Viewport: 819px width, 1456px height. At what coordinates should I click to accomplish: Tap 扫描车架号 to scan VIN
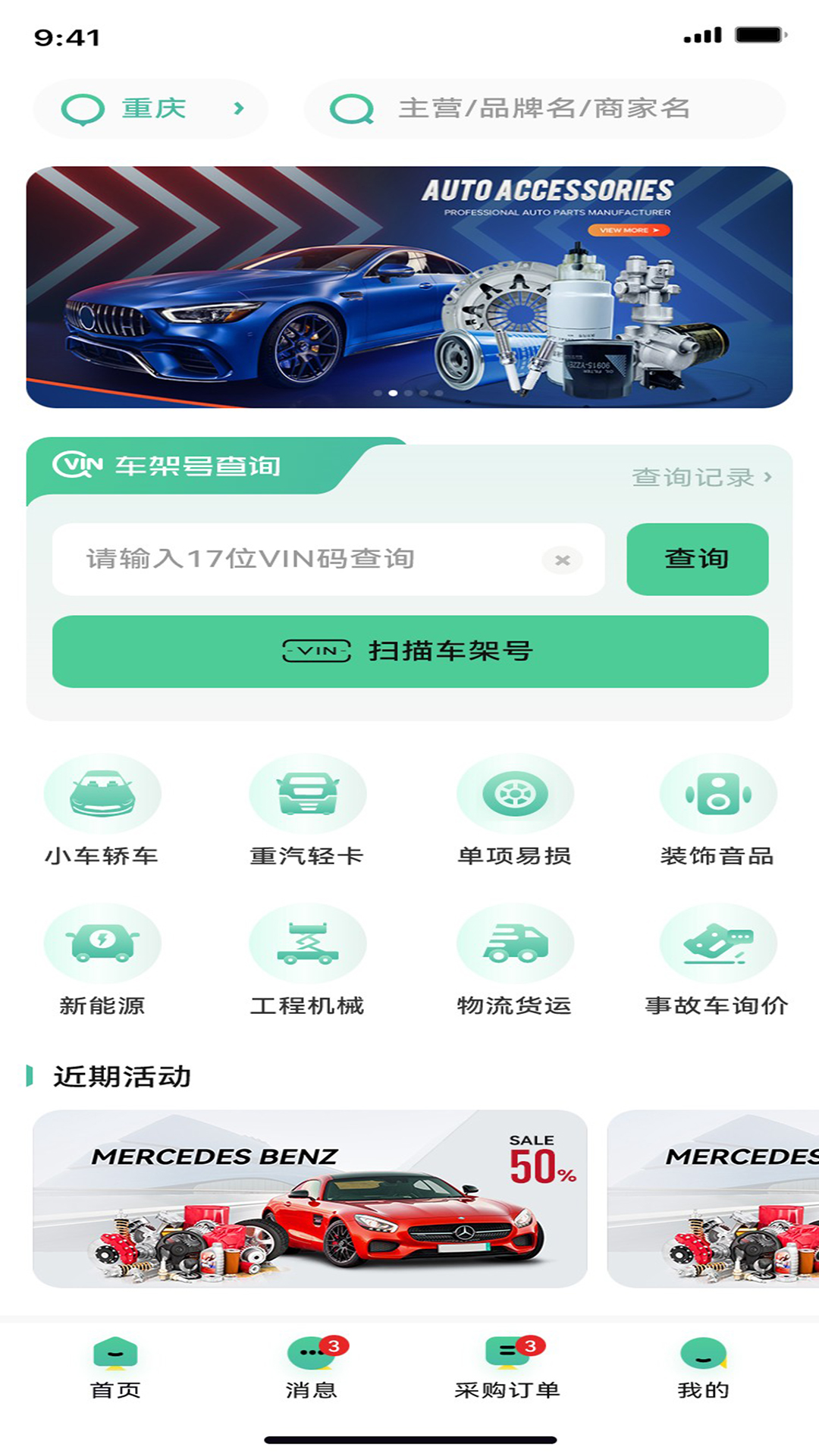[409, 651]
